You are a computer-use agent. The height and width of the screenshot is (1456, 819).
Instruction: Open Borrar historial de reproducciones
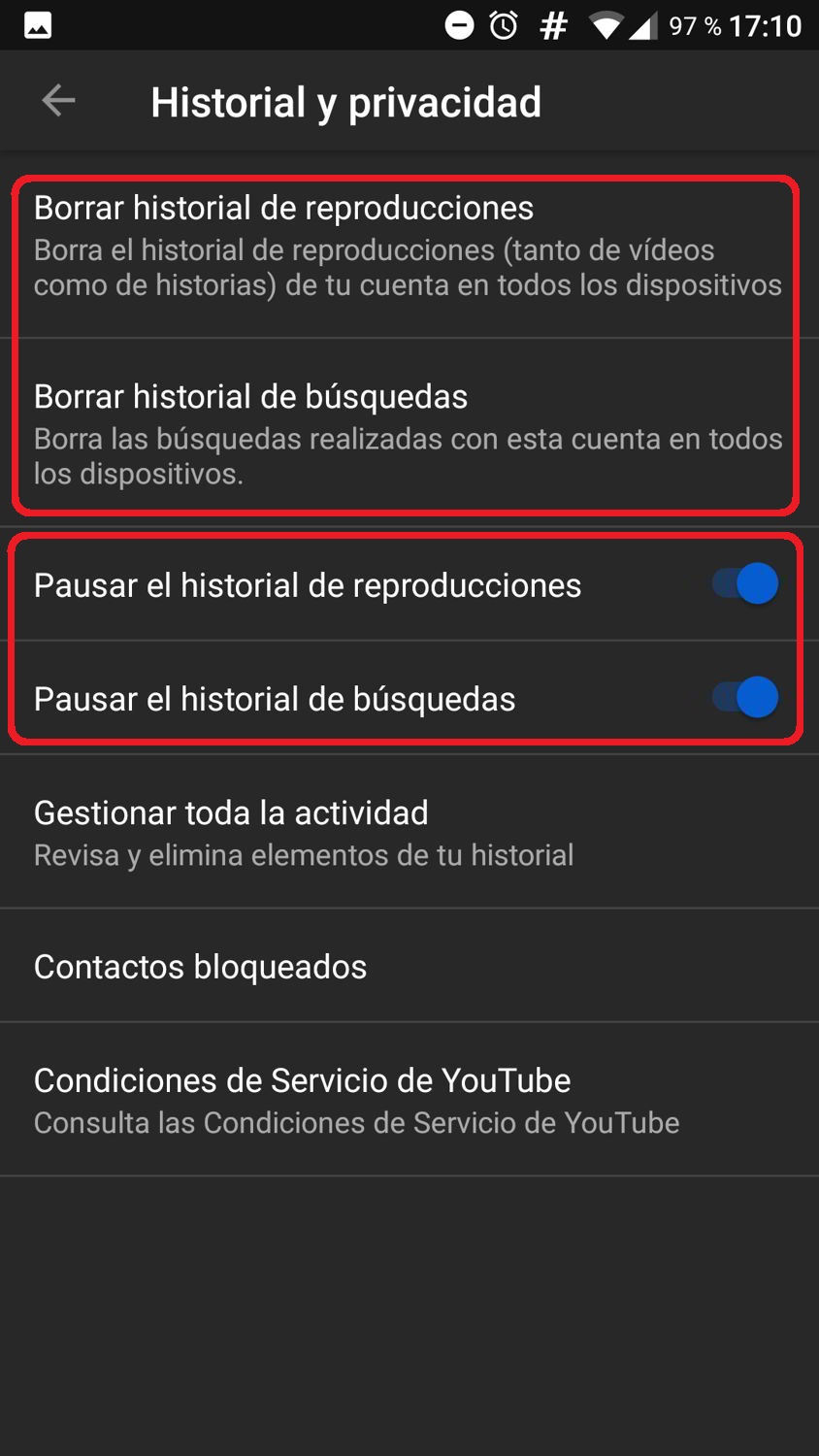click(x=408, y=245)
